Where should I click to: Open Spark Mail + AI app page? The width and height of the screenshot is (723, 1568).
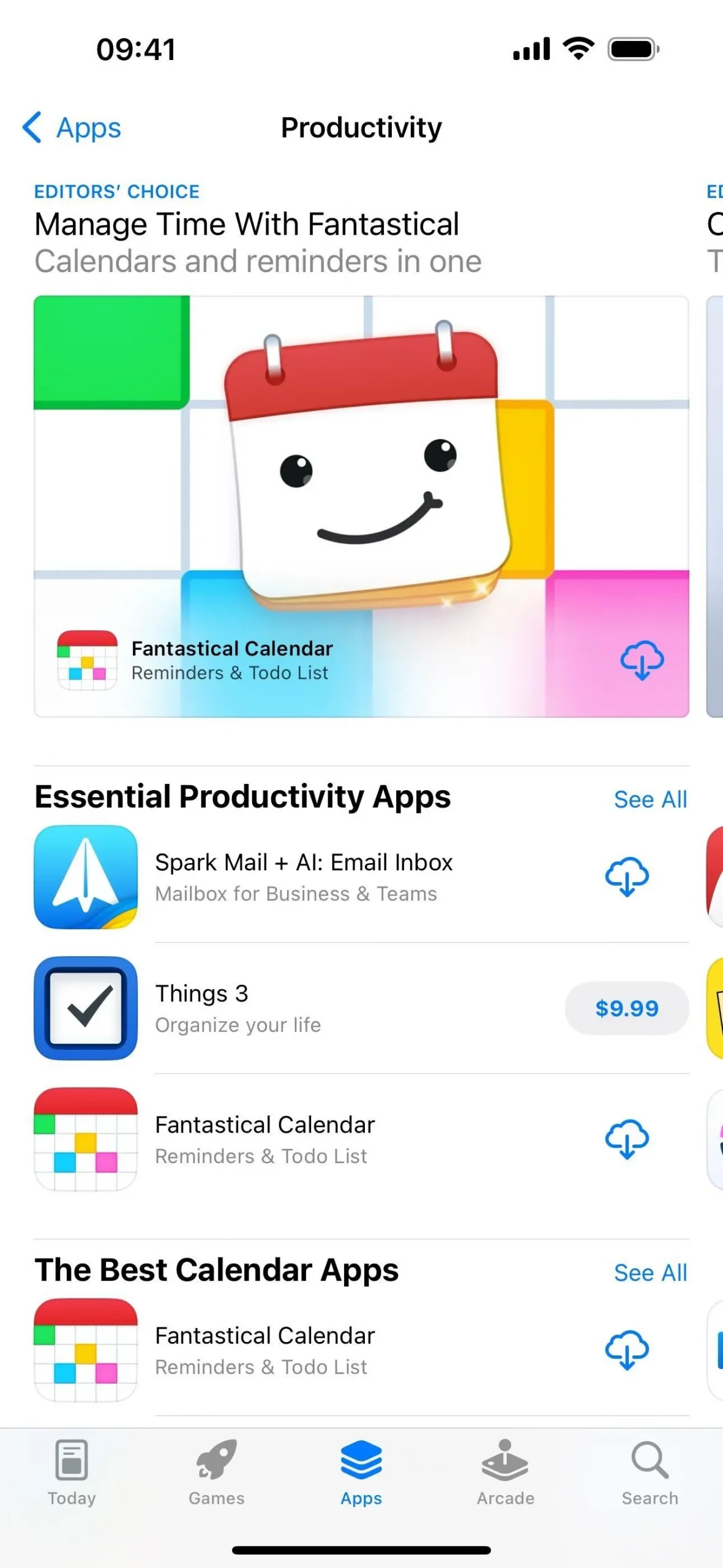303,876
